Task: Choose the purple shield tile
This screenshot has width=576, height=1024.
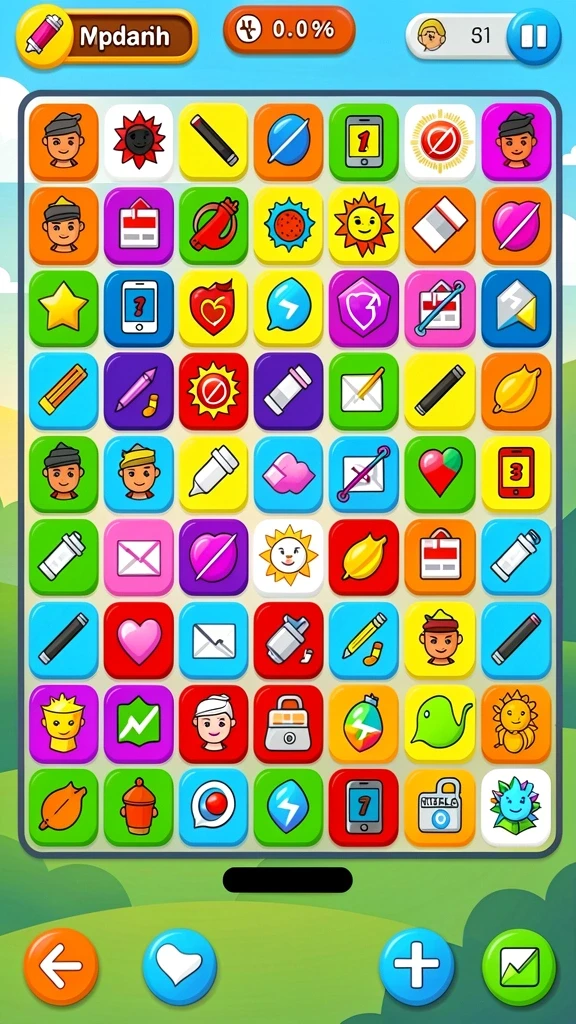Action: 364,308
